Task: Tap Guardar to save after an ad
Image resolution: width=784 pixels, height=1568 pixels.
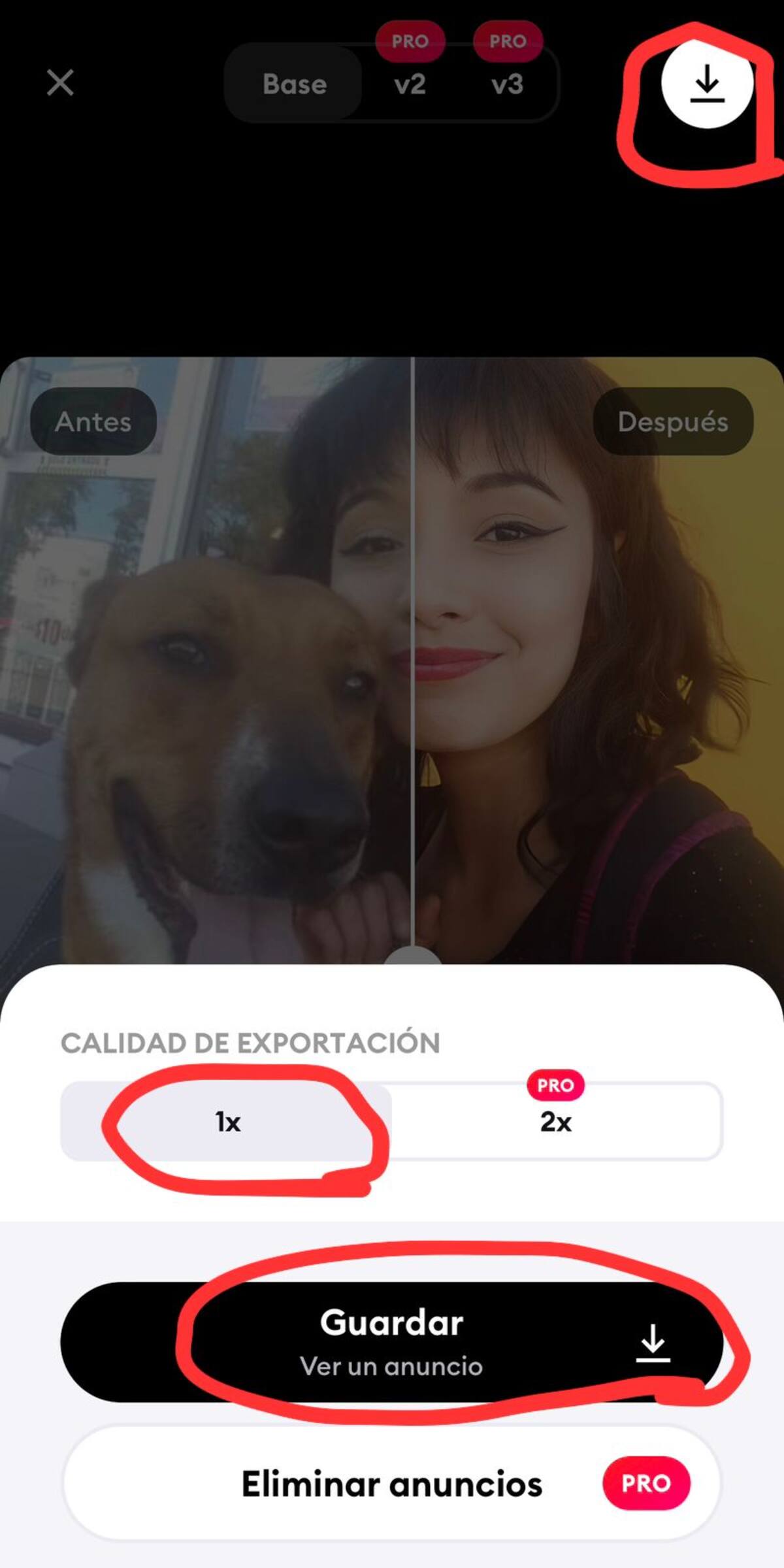Action: (x=392, y=1343)
